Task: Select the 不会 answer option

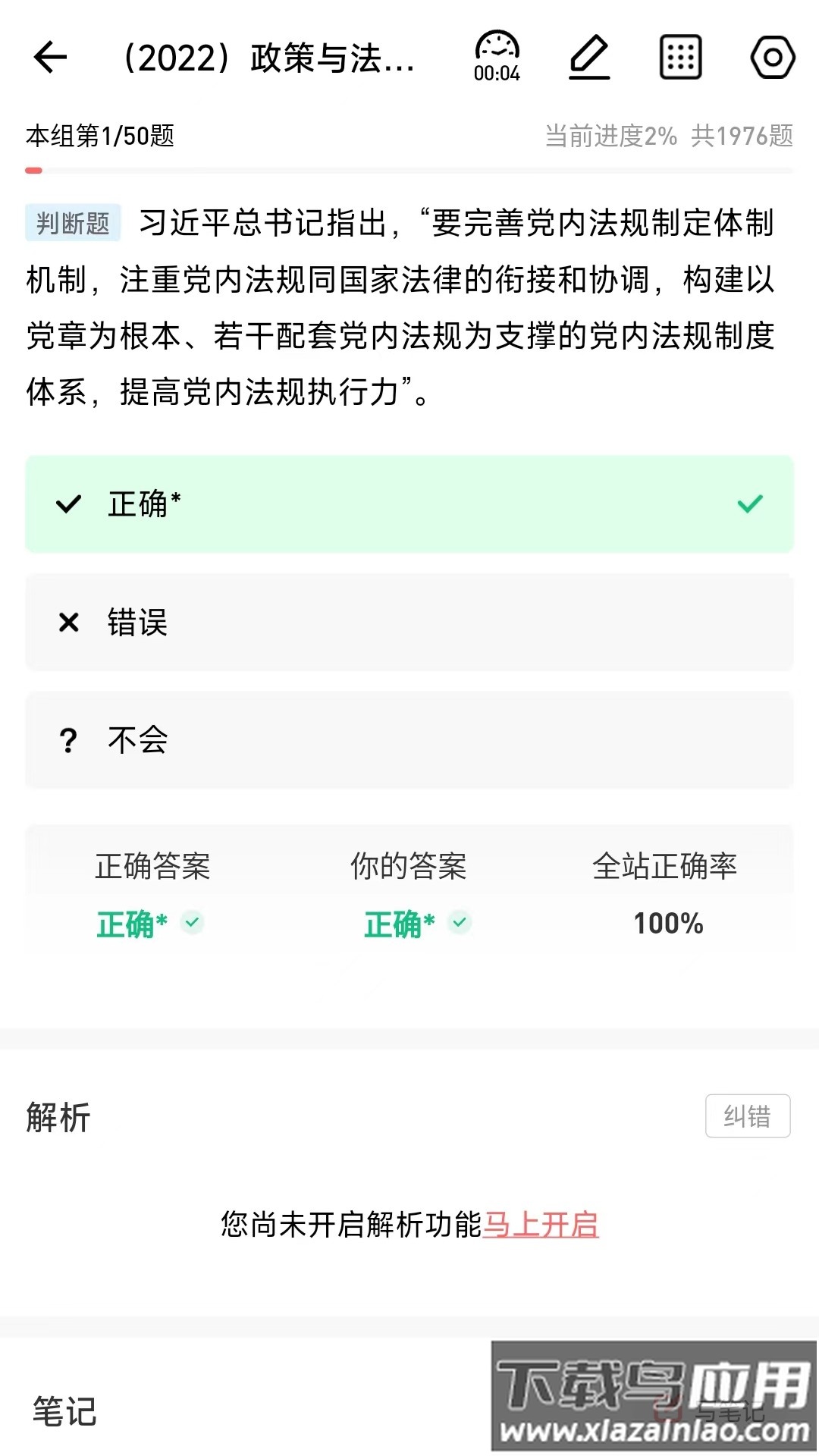Action: point(409,740)
